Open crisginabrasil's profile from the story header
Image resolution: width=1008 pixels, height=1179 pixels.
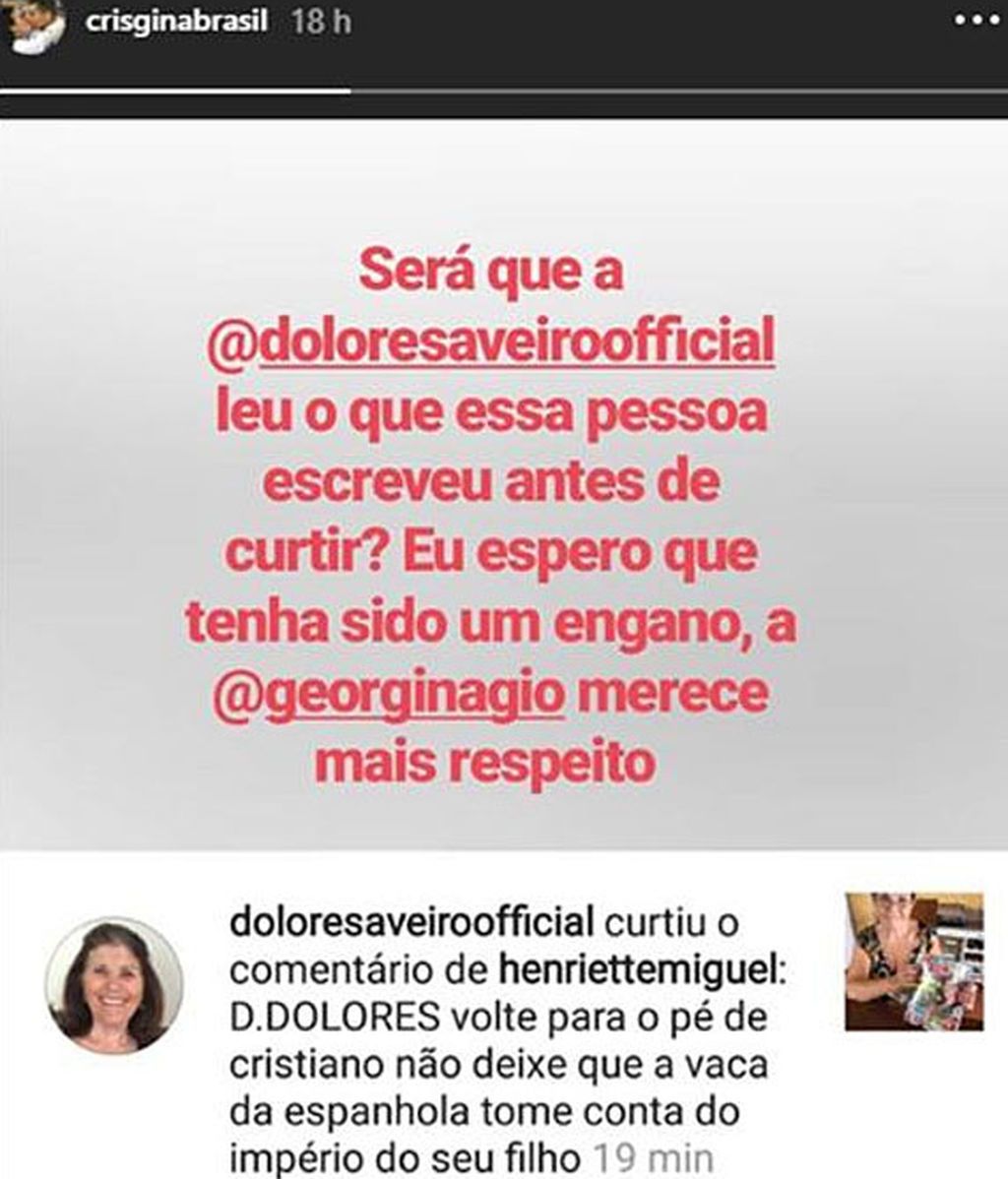[x=176, y=22]
